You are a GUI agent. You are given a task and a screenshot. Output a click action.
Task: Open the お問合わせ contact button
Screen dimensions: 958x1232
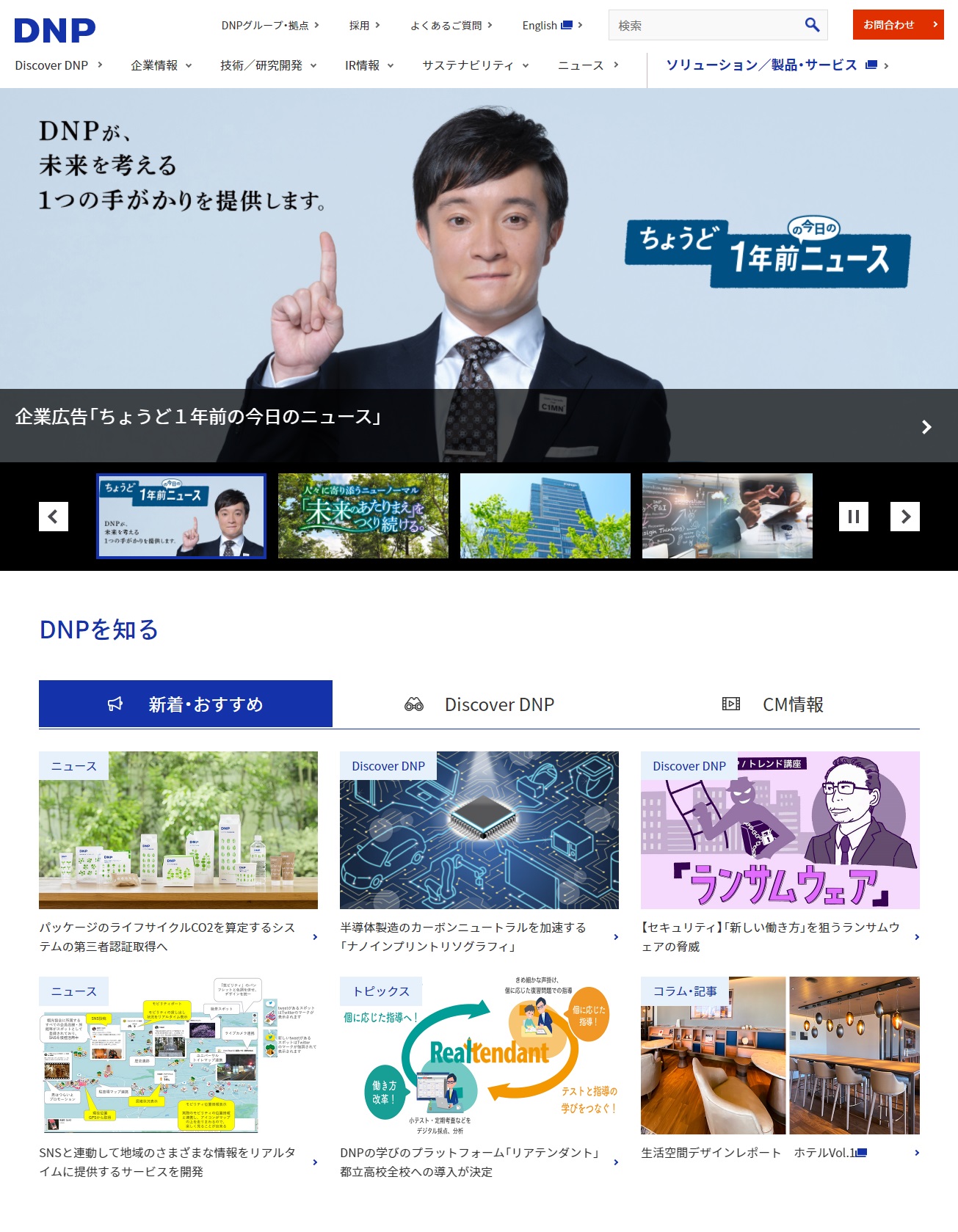click(897, 25)
